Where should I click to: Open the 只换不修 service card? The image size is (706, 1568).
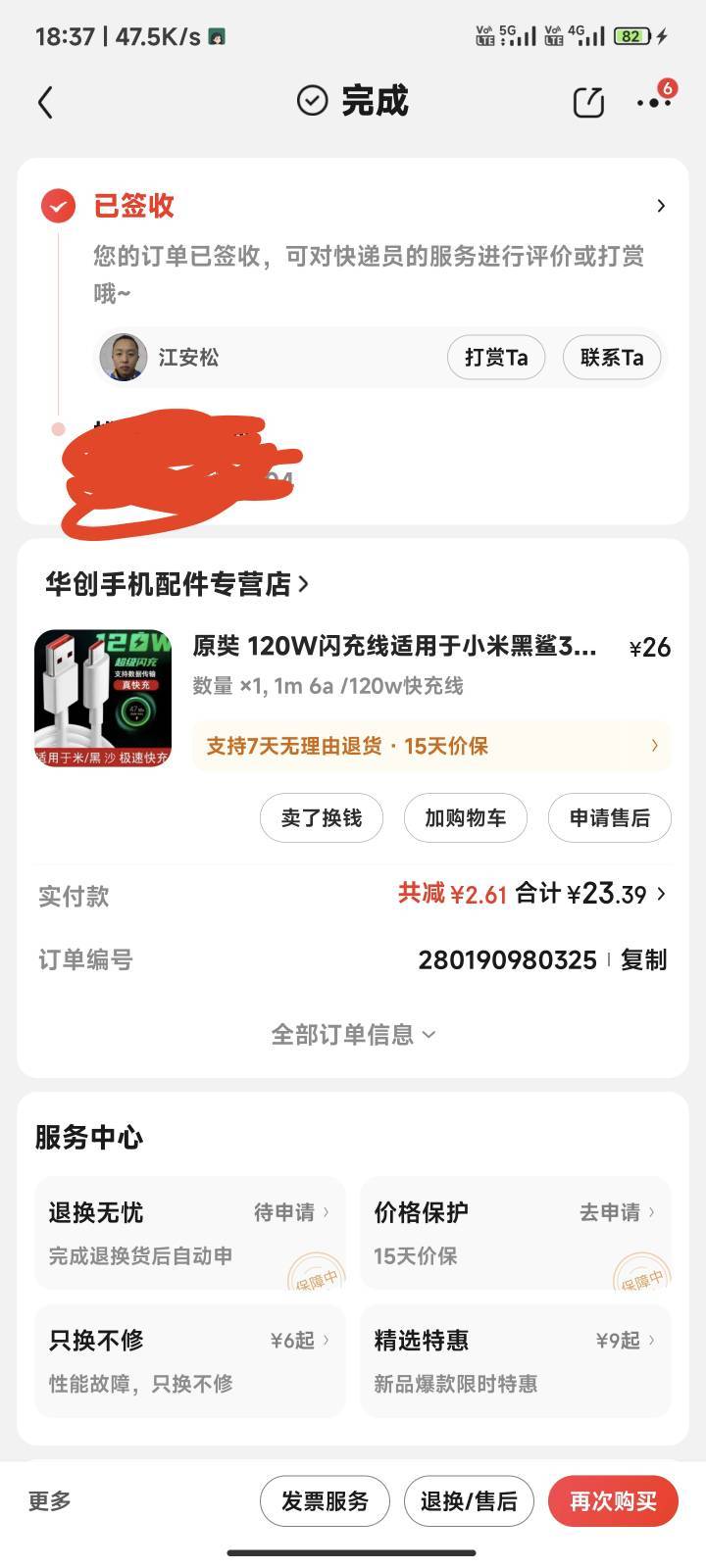point(190,1360)
